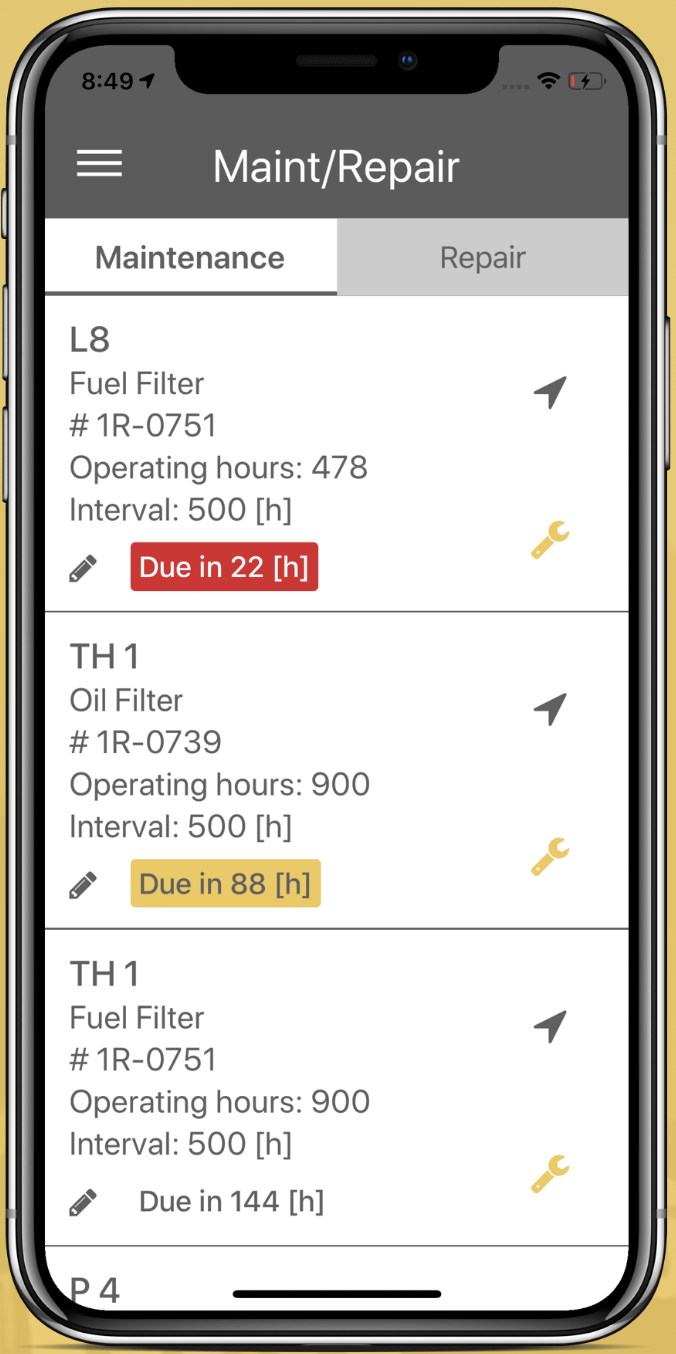This screenshot has height=1354, width=676.
Task: Tap the wrench icon for L8 Fuel Filter
Action: point(550,540)
